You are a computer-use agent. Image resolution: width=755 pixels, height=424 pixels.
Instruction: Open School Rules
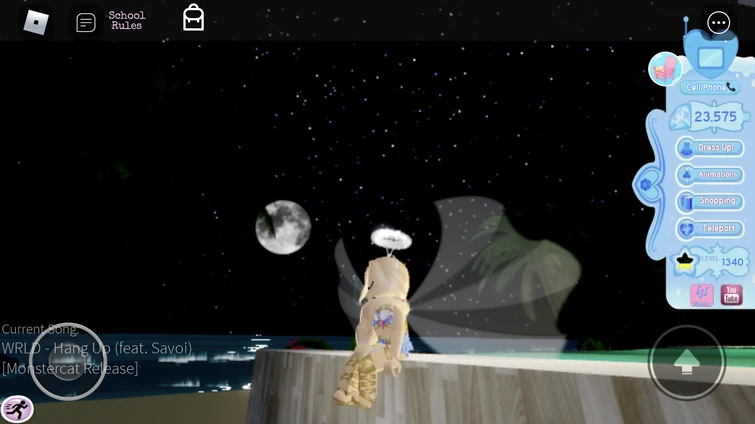click(126, 21)
